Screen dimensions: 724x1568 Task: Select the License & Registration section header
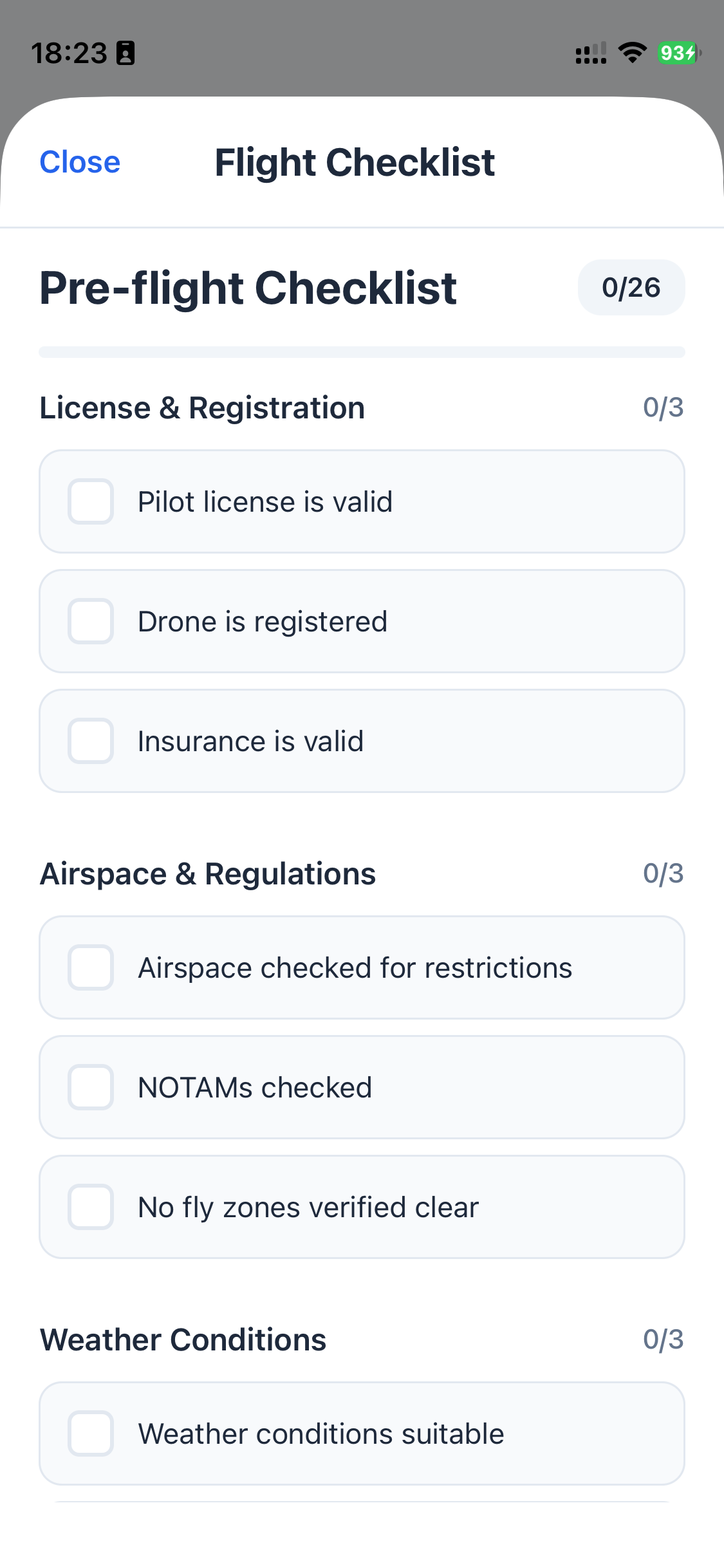point(203,407)
